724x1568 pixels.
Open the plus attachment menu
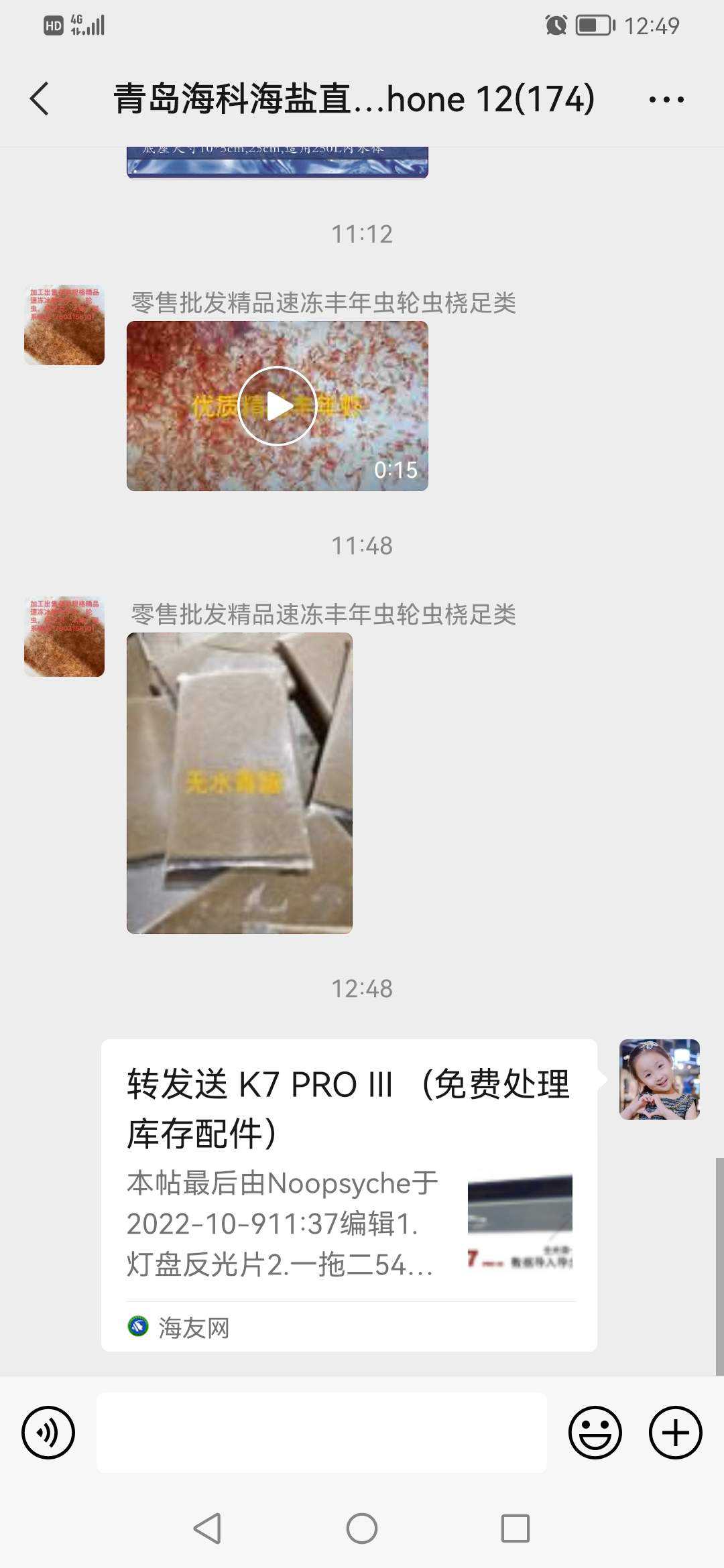(675, 1433)
